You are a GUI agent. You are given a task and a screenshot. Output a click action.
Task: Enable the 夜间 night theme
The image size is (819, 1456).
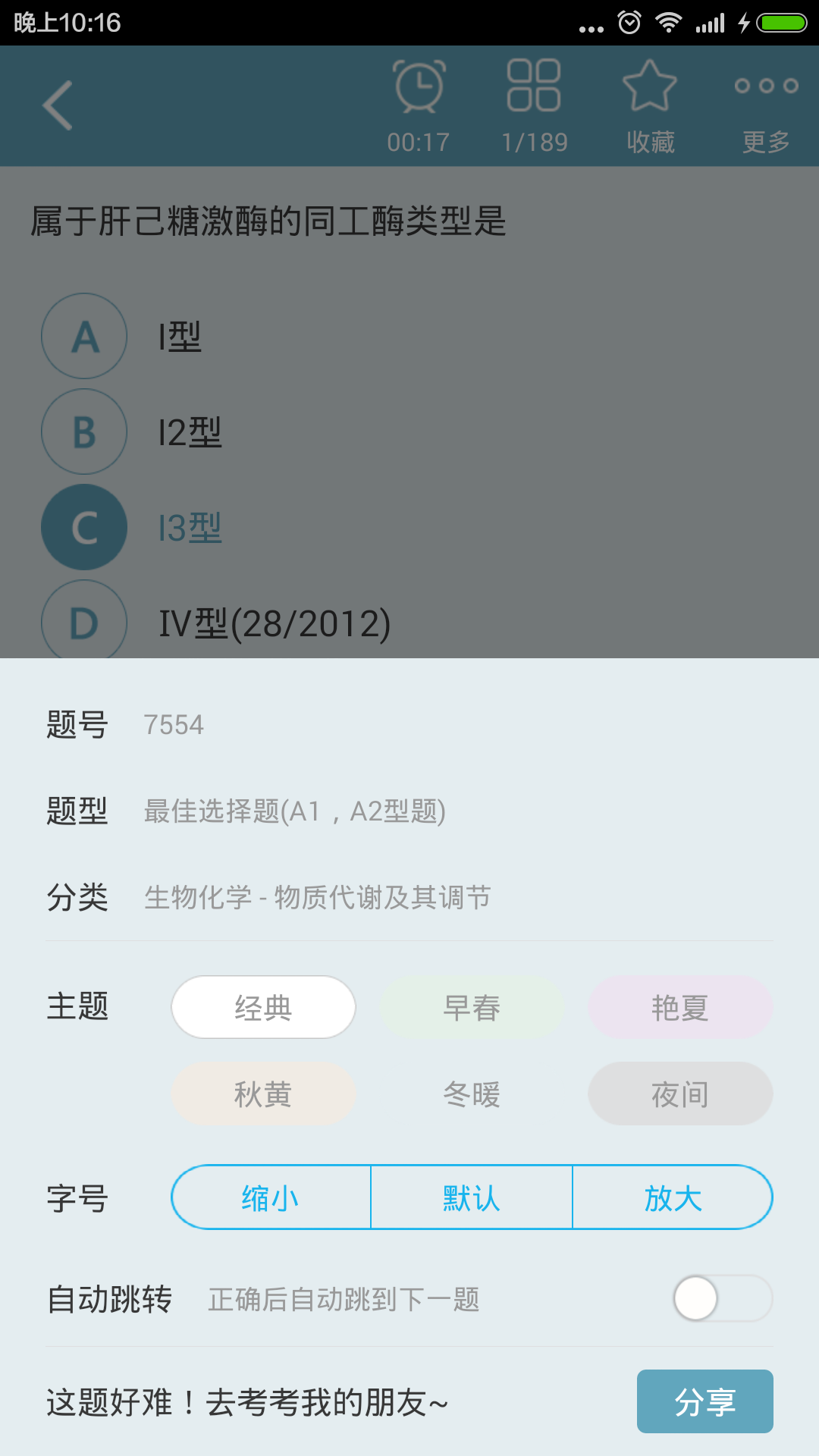click(x=680, y=1094)
